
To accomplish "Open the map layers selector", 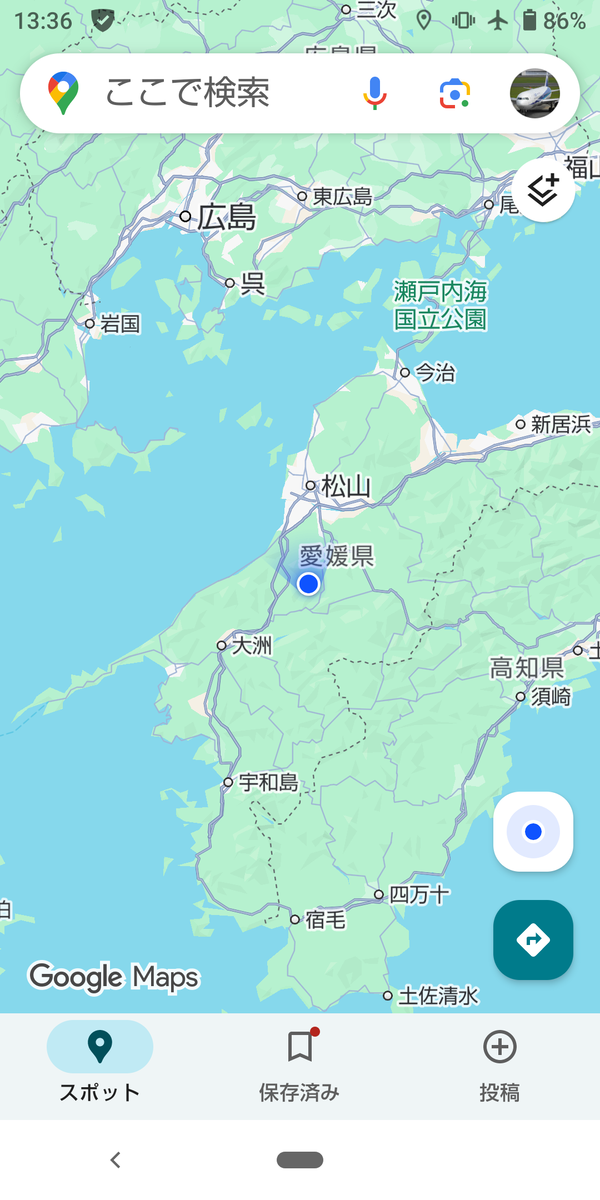I will [x=544, y=190].
